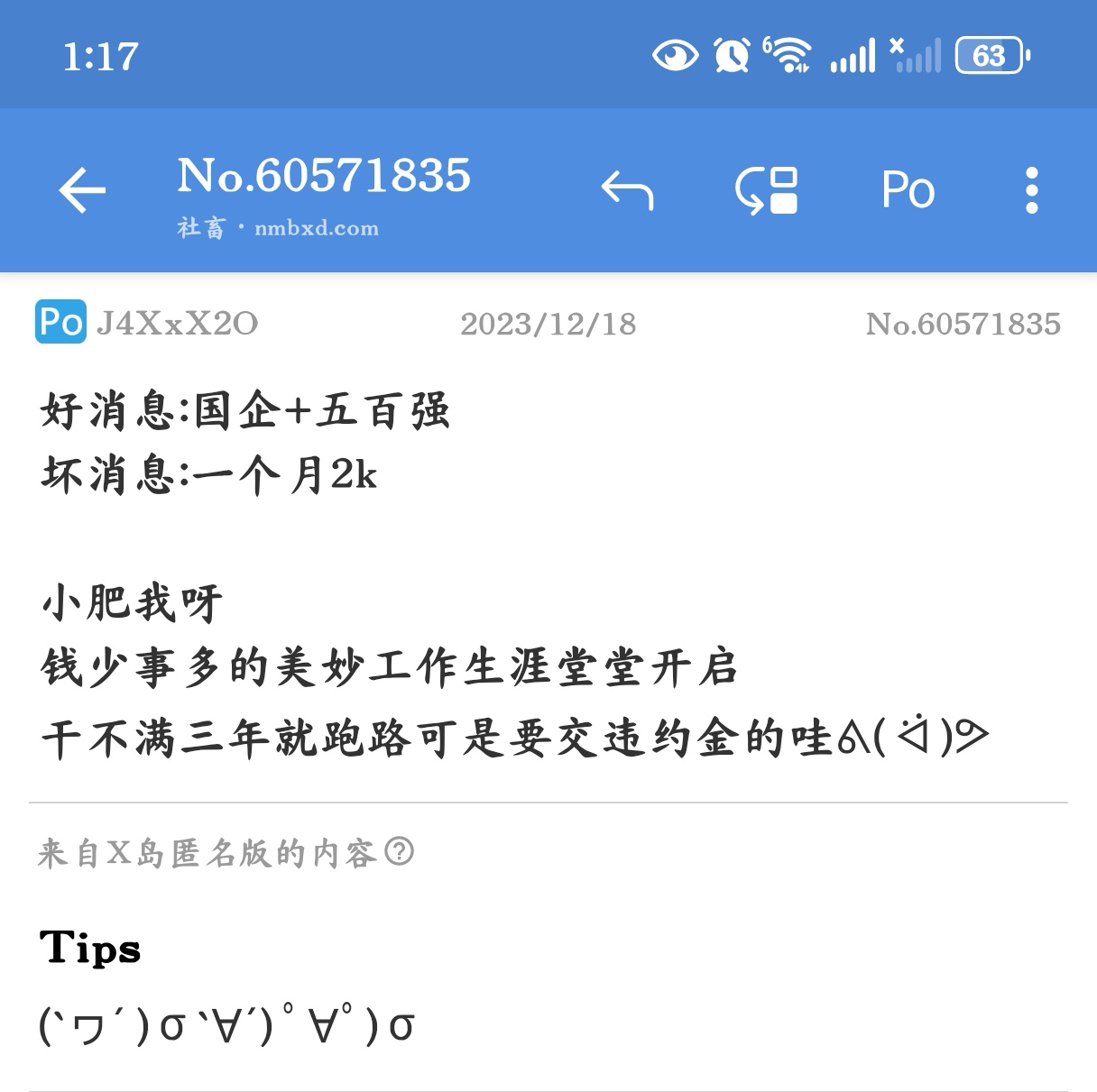Filter to Po-only posts
The width and height of the screenshot is (1097, 1092).
[908, 190]
